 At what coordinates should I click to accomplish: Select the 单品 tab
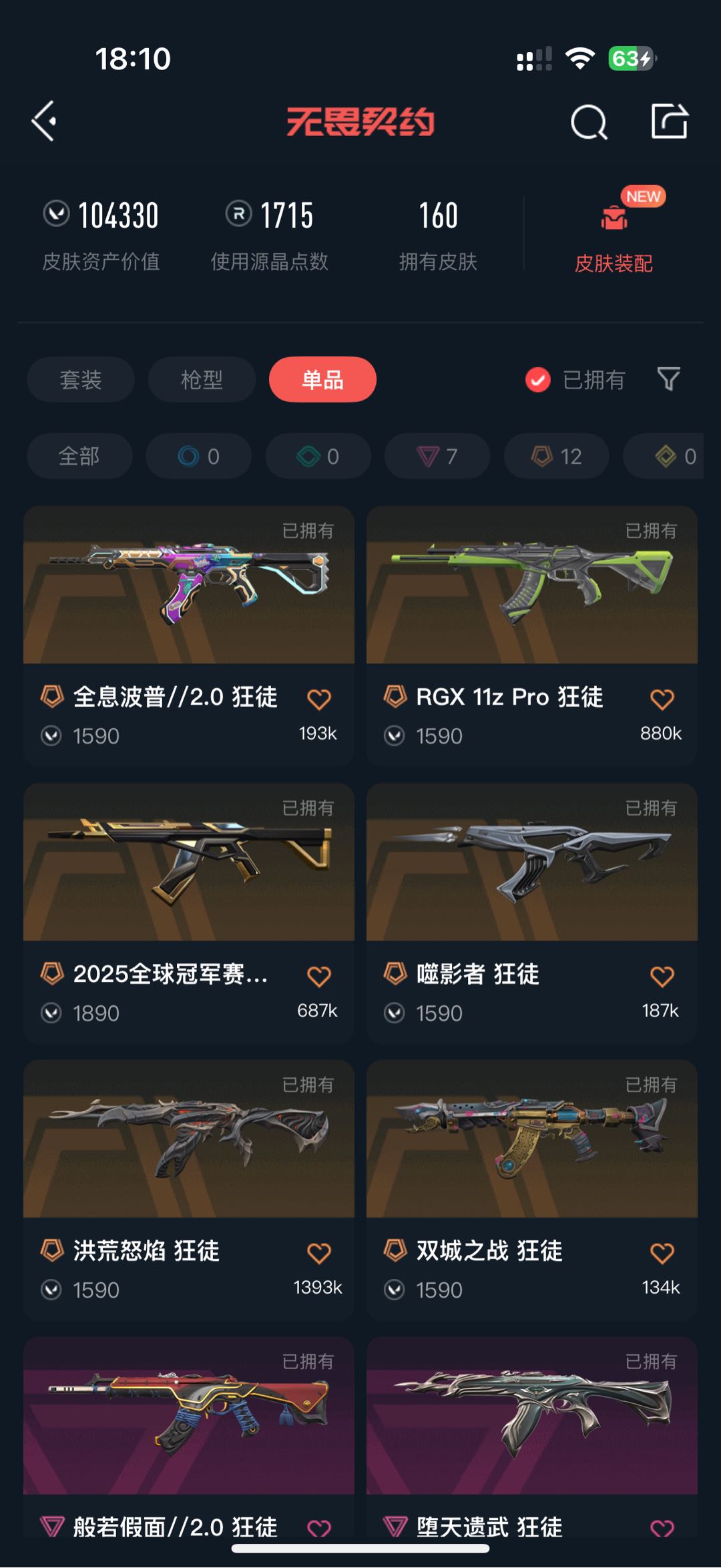click(x=322, y=379)
